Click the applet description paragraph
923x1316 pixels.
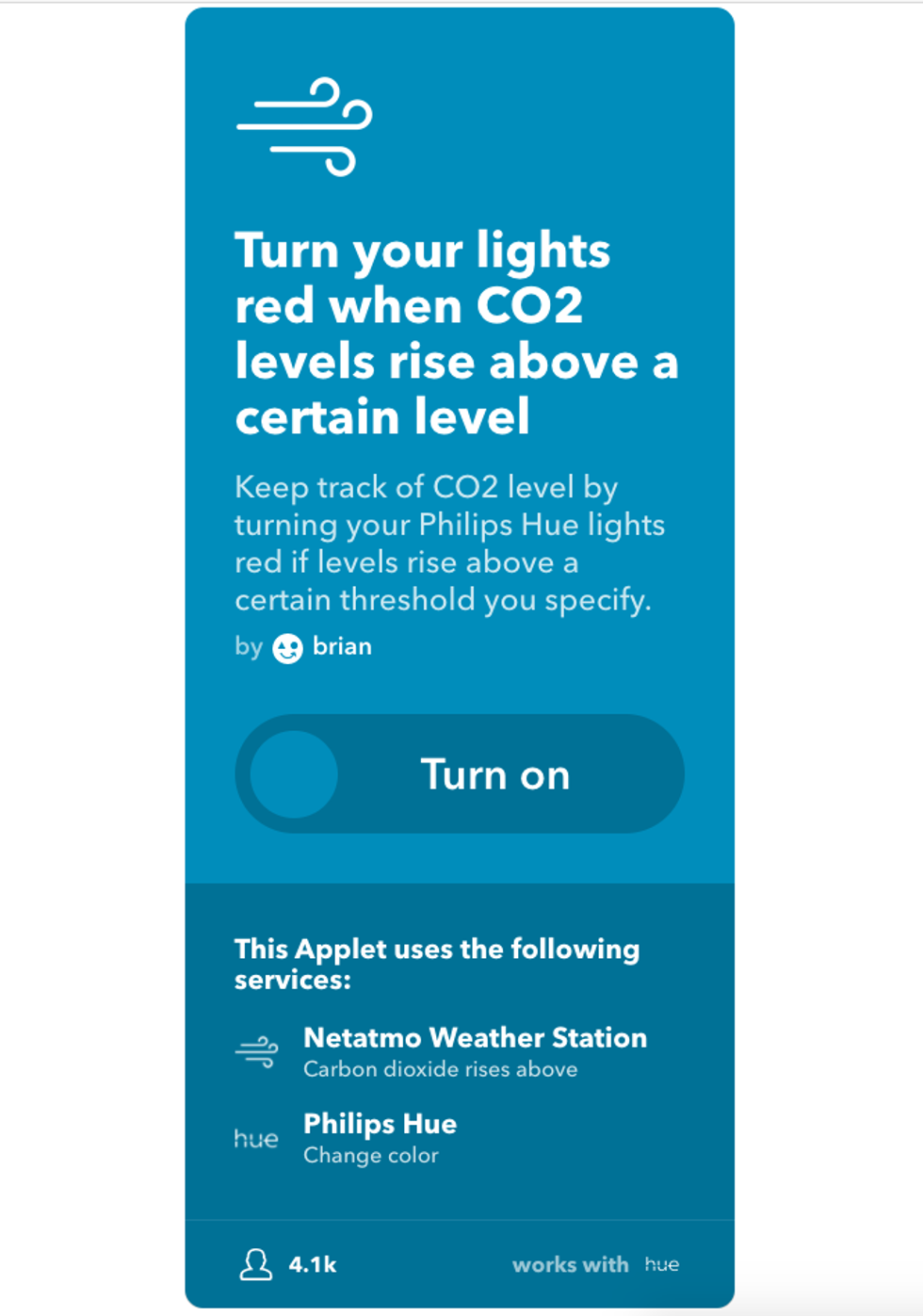point(450,543)
